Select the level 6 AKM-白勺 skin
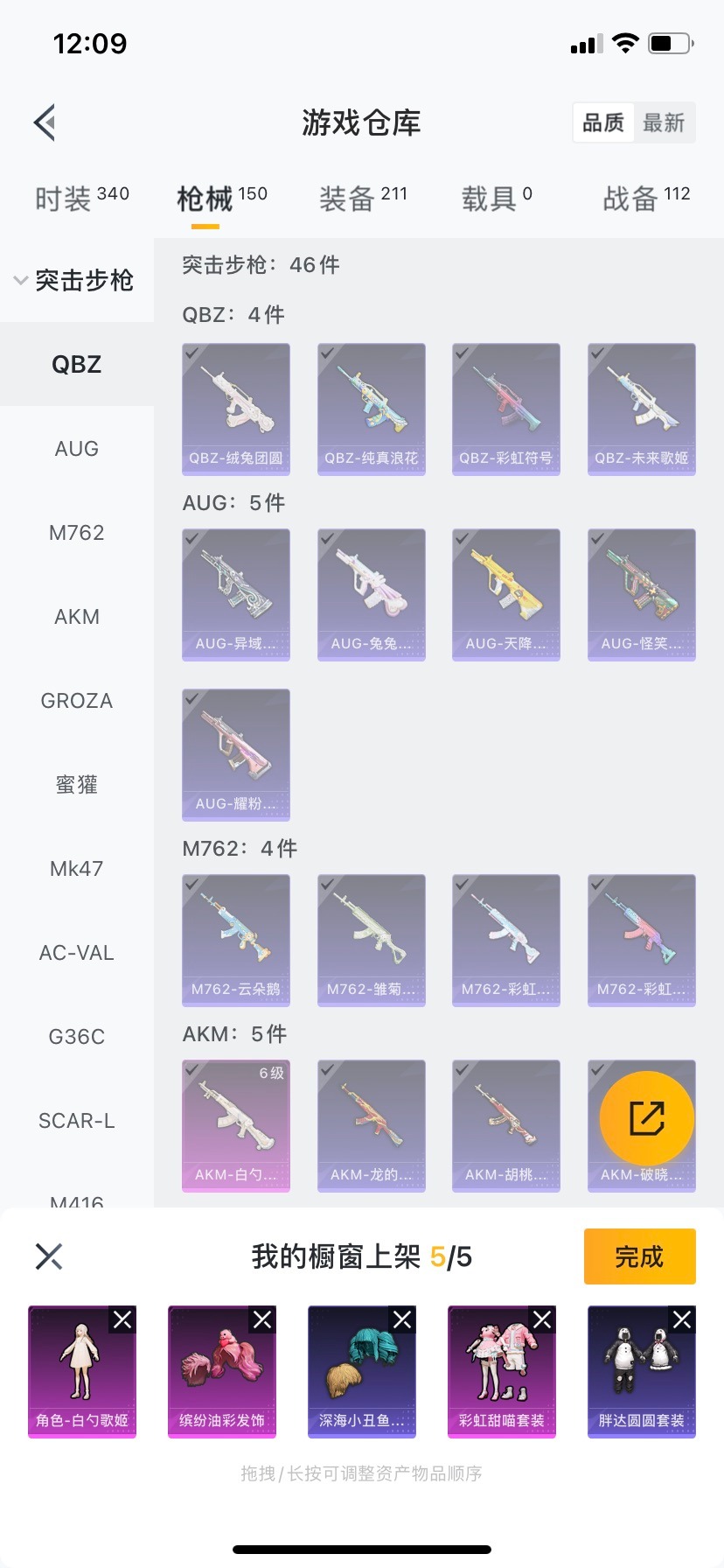 pos(236,1125)
